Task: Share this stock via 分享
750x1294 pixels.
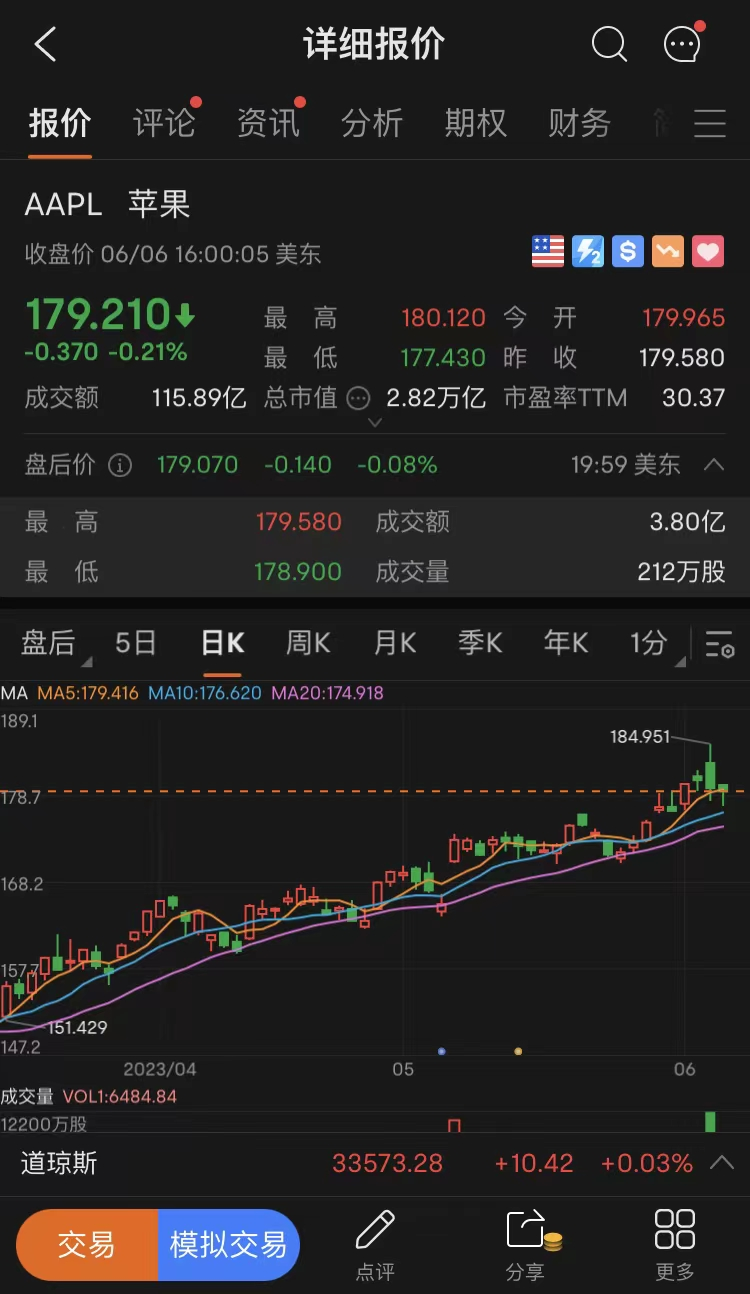Action: coord(525,1245)
